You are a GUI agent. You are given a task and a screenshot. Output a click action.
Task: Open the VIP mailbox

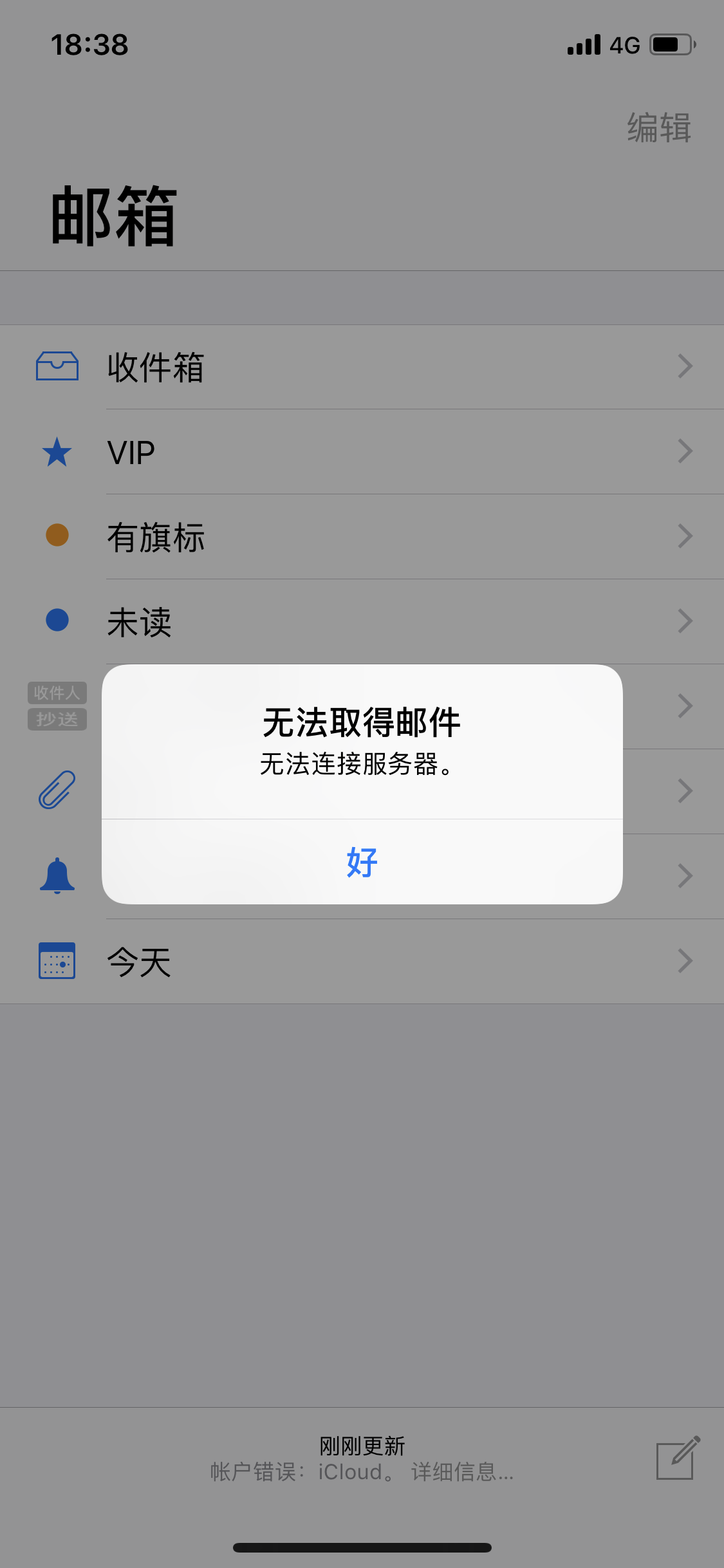point(360,452)
